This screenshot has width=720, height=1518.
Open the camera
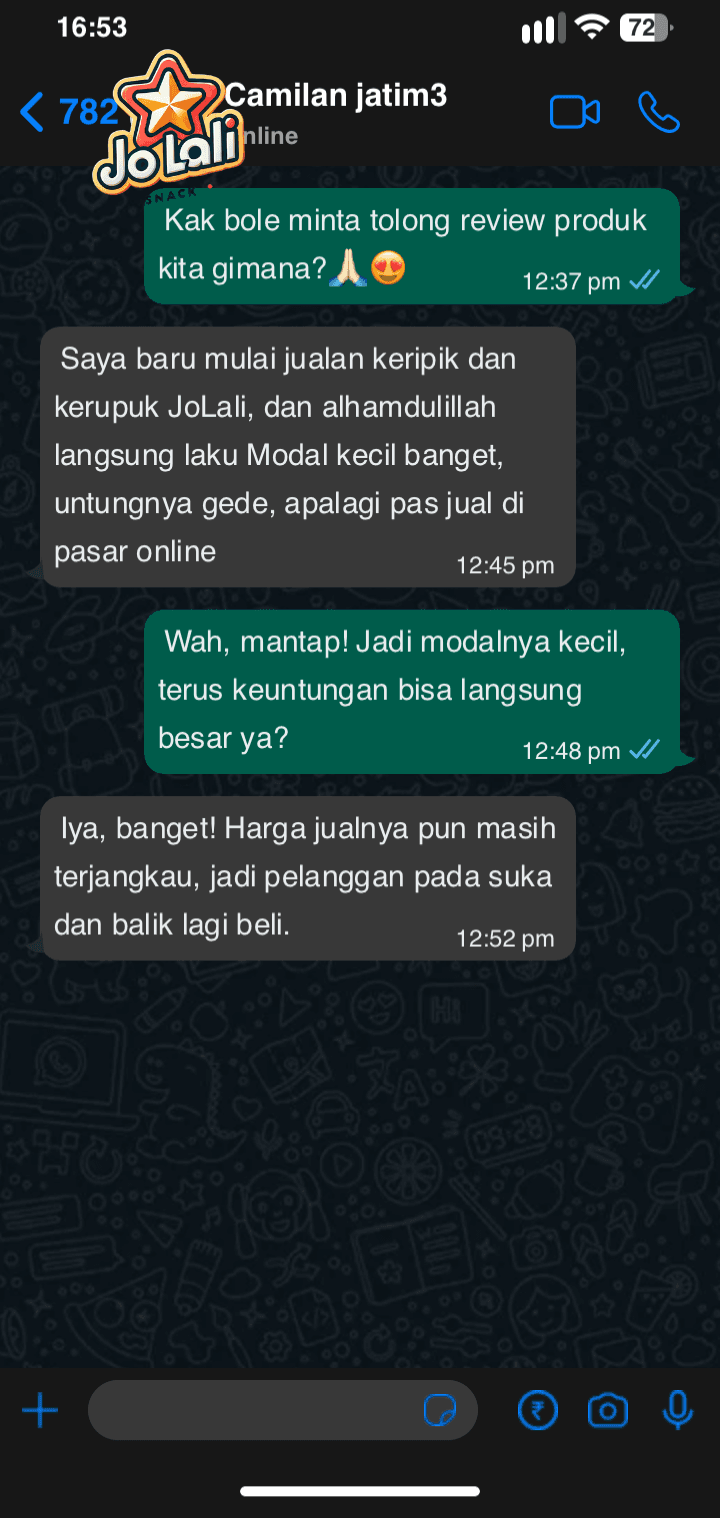(x=607, y=1411)
